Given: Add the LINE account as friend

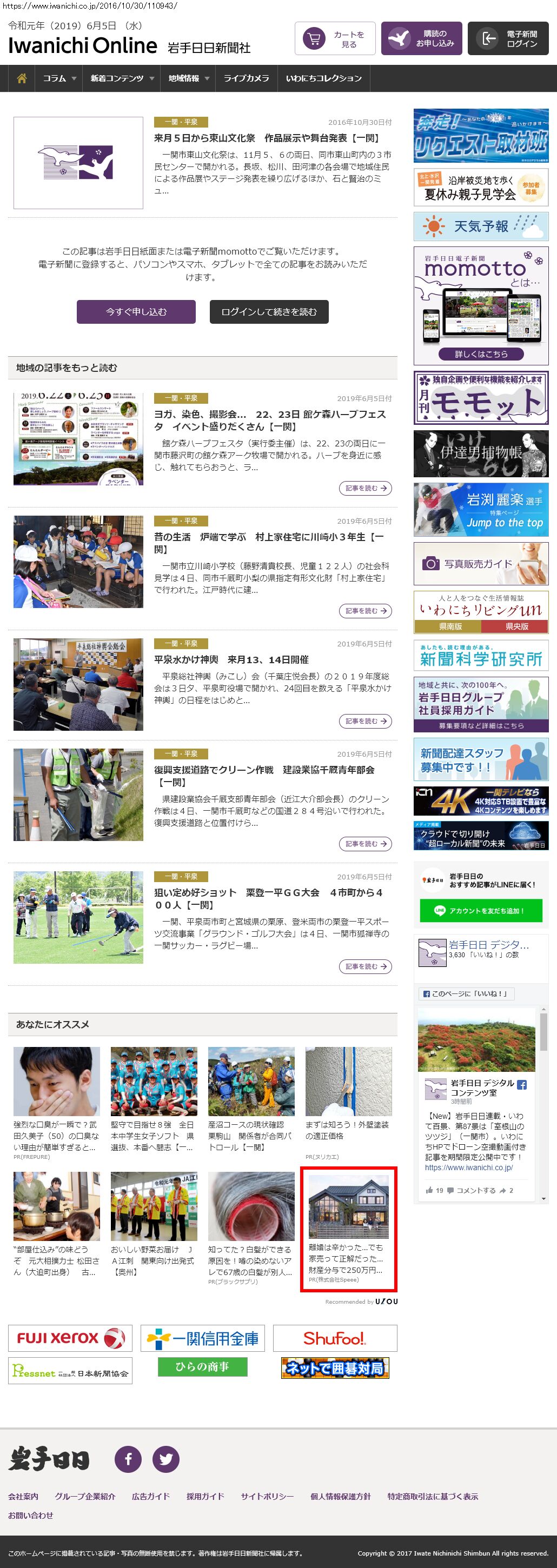Looking at the screenshot, I should coord(480,911).
